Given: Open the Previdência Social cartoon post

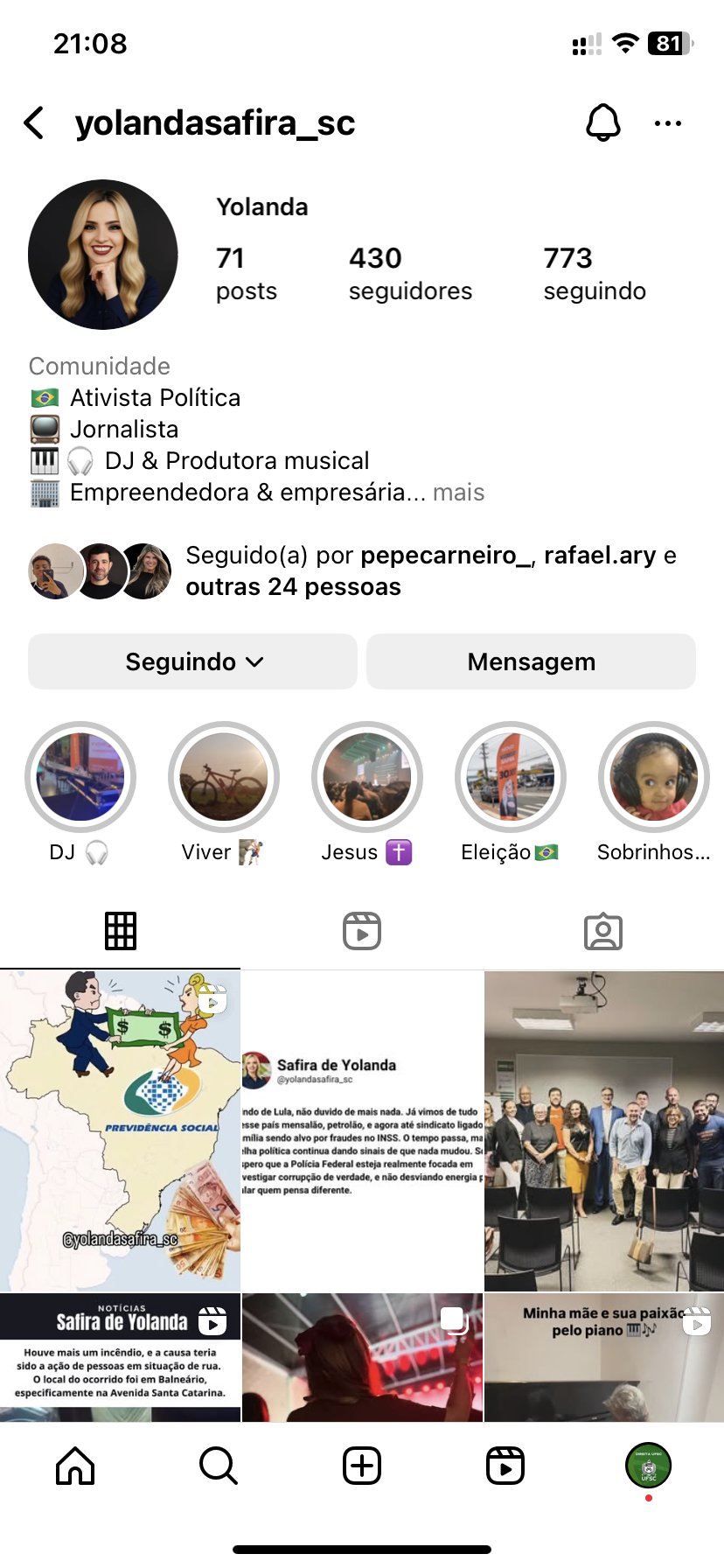Looking at the screenshot, I should click(x=121, y=1130).
